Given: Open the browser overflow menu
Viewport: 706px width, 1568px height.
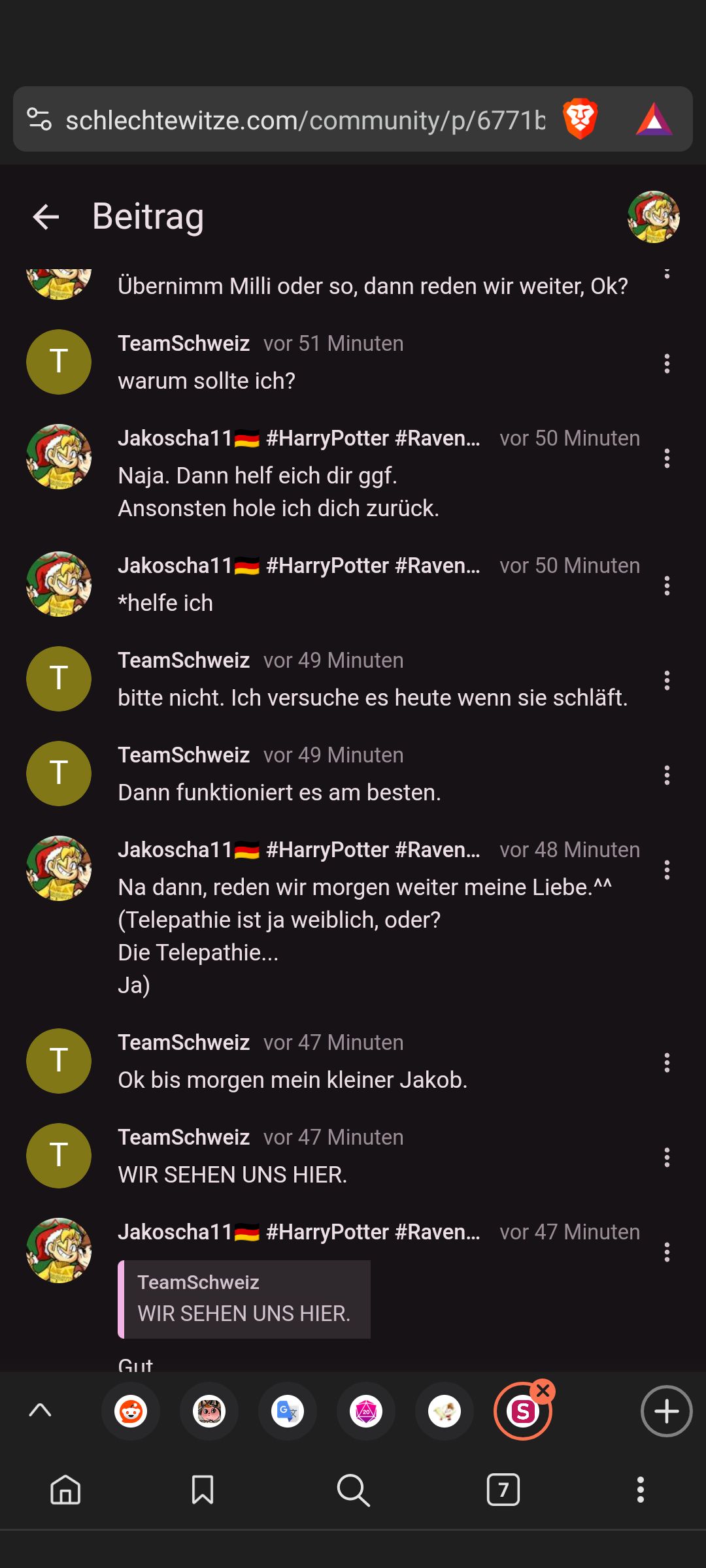Looking at the screenshot, I should pyautogui.click(x=641, y=1490).
